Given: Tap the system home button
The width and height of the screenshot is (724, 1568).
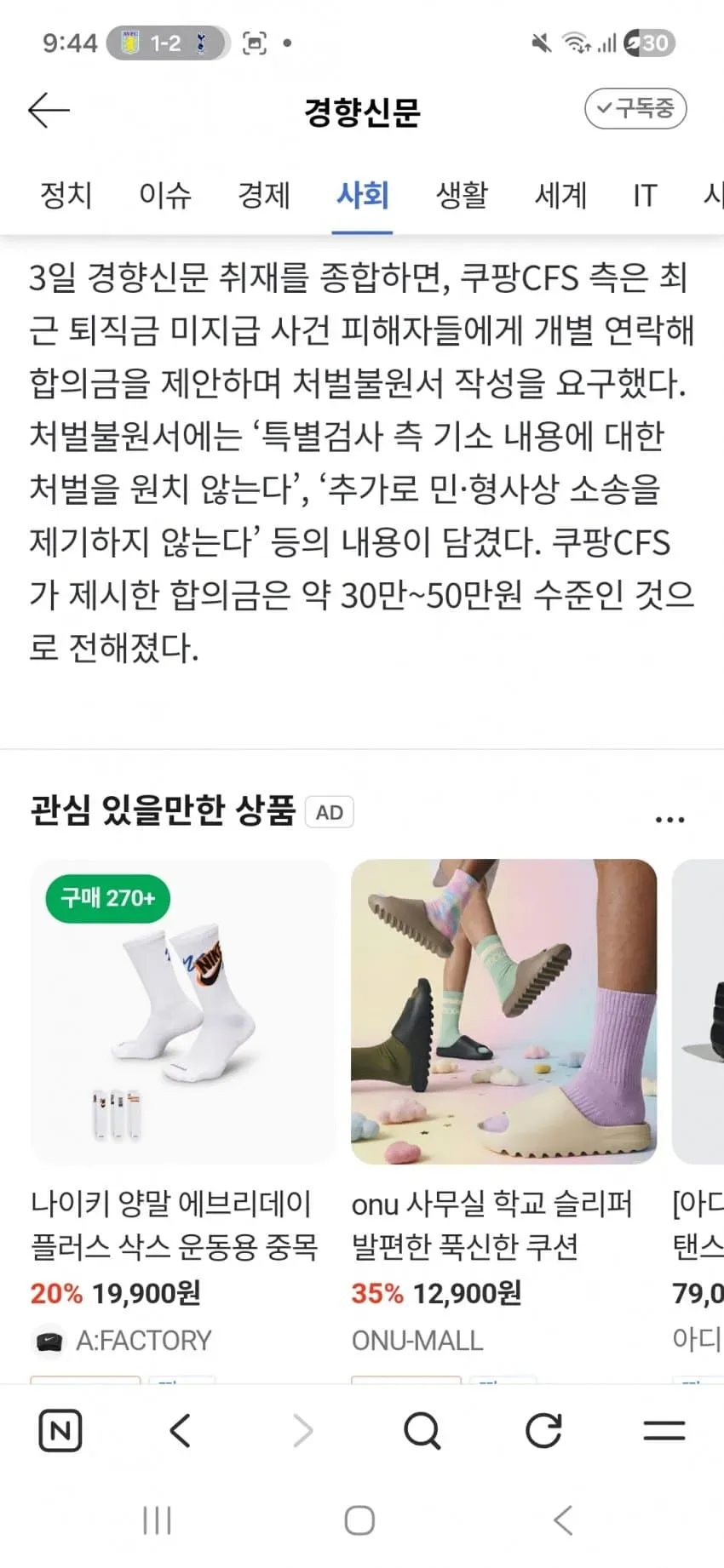Looking at the screenshot, I should tap(359, 1520).
